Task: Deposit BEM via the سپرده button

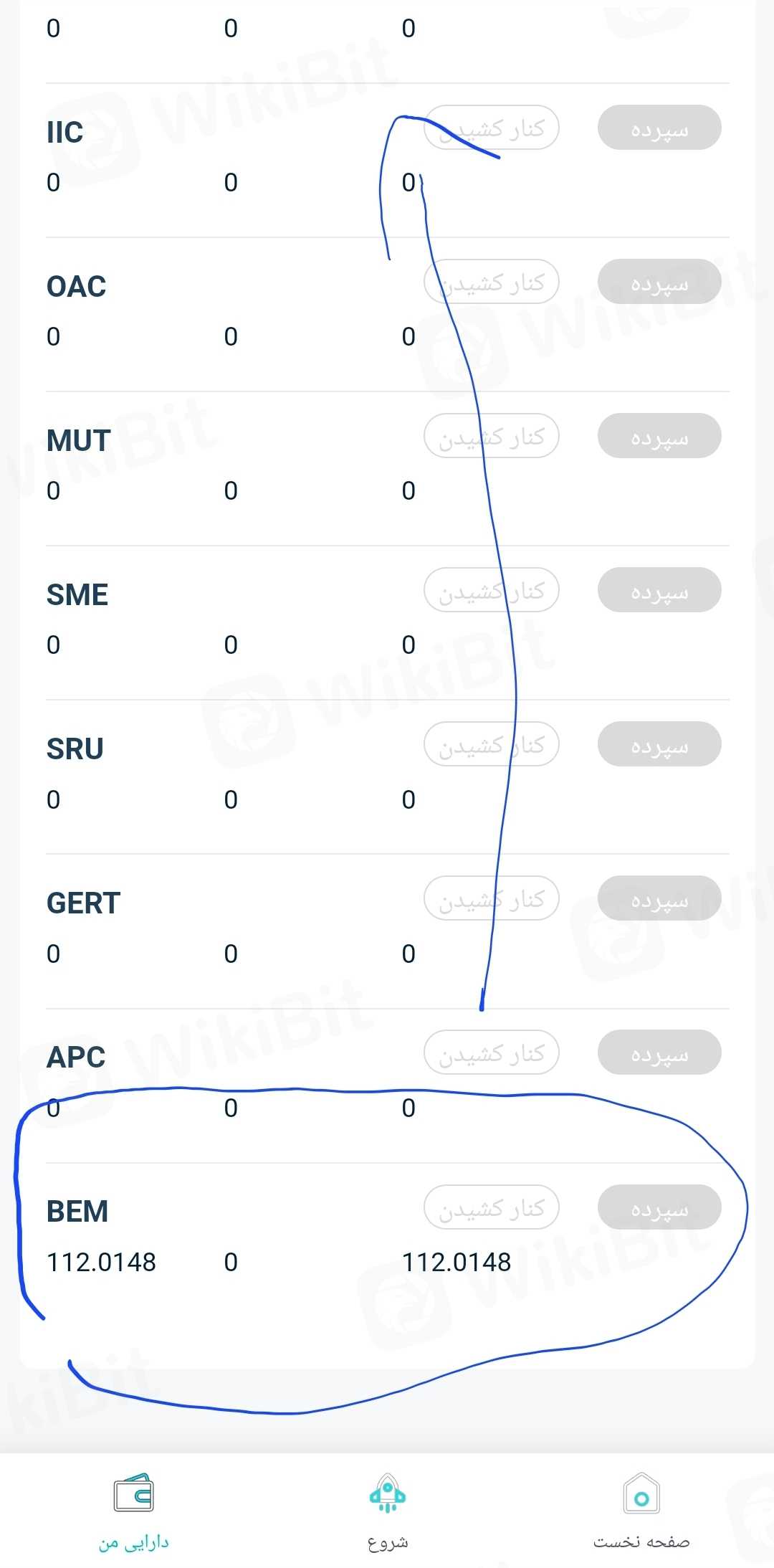Action: (x=659, y=1208)
